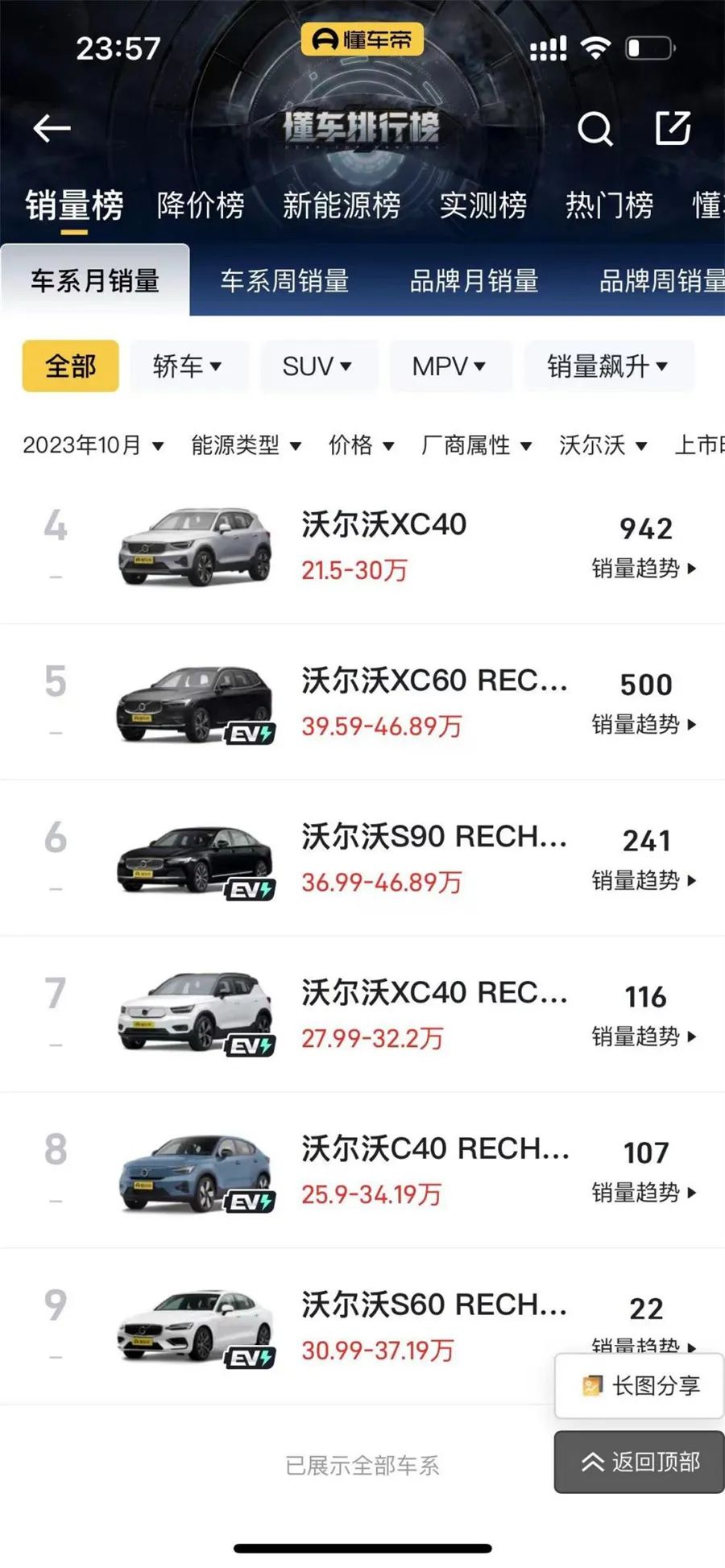725x1568 pixels.
Task: Select the 车系周销量 sub-tab
Action: [x=284, y=281]
